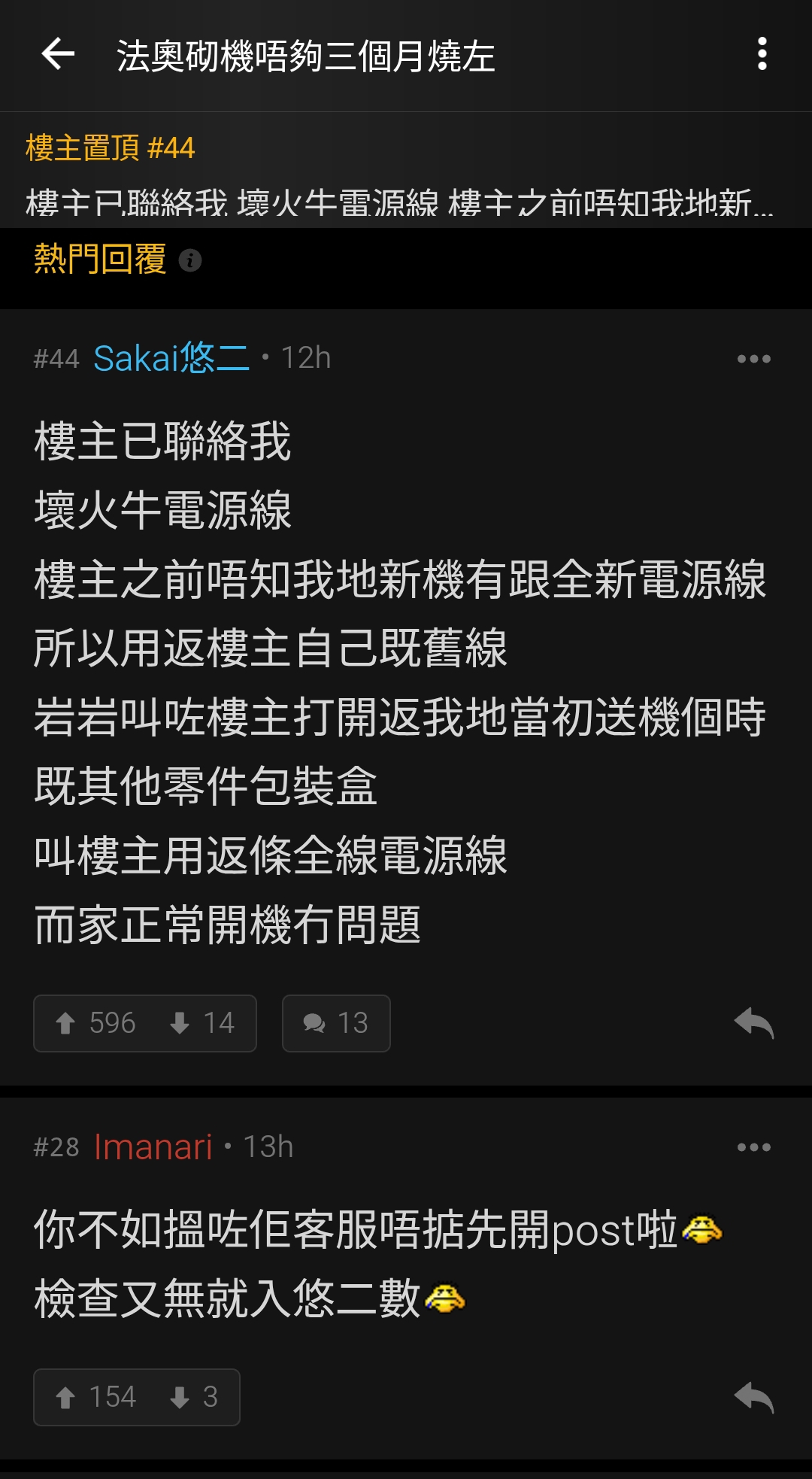
Task: Open the profile of Imanari
Action: click(x=153, y=1147)
